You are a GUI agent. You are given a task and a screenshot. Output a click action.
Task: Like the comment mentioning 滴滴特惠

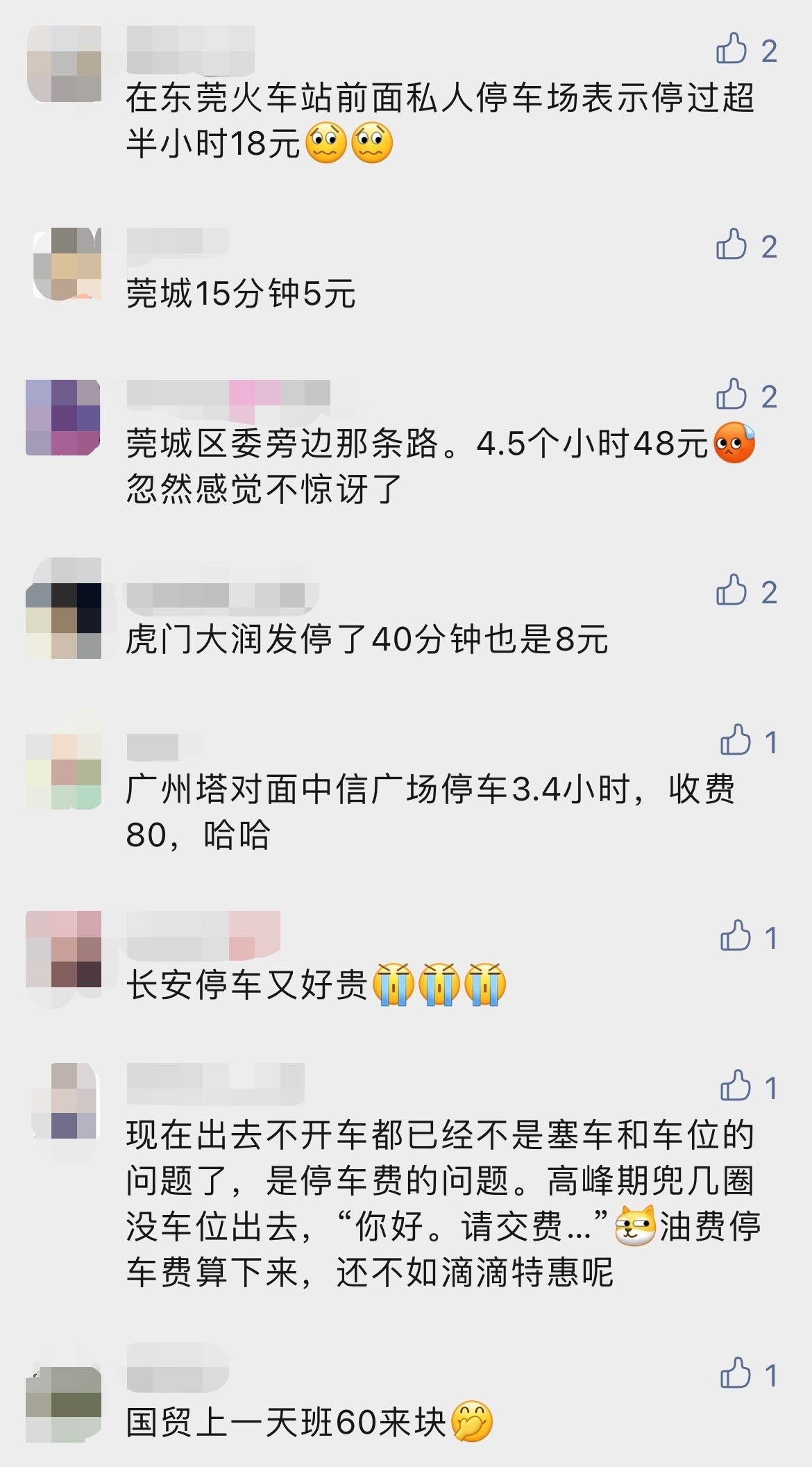point(736,1087)
